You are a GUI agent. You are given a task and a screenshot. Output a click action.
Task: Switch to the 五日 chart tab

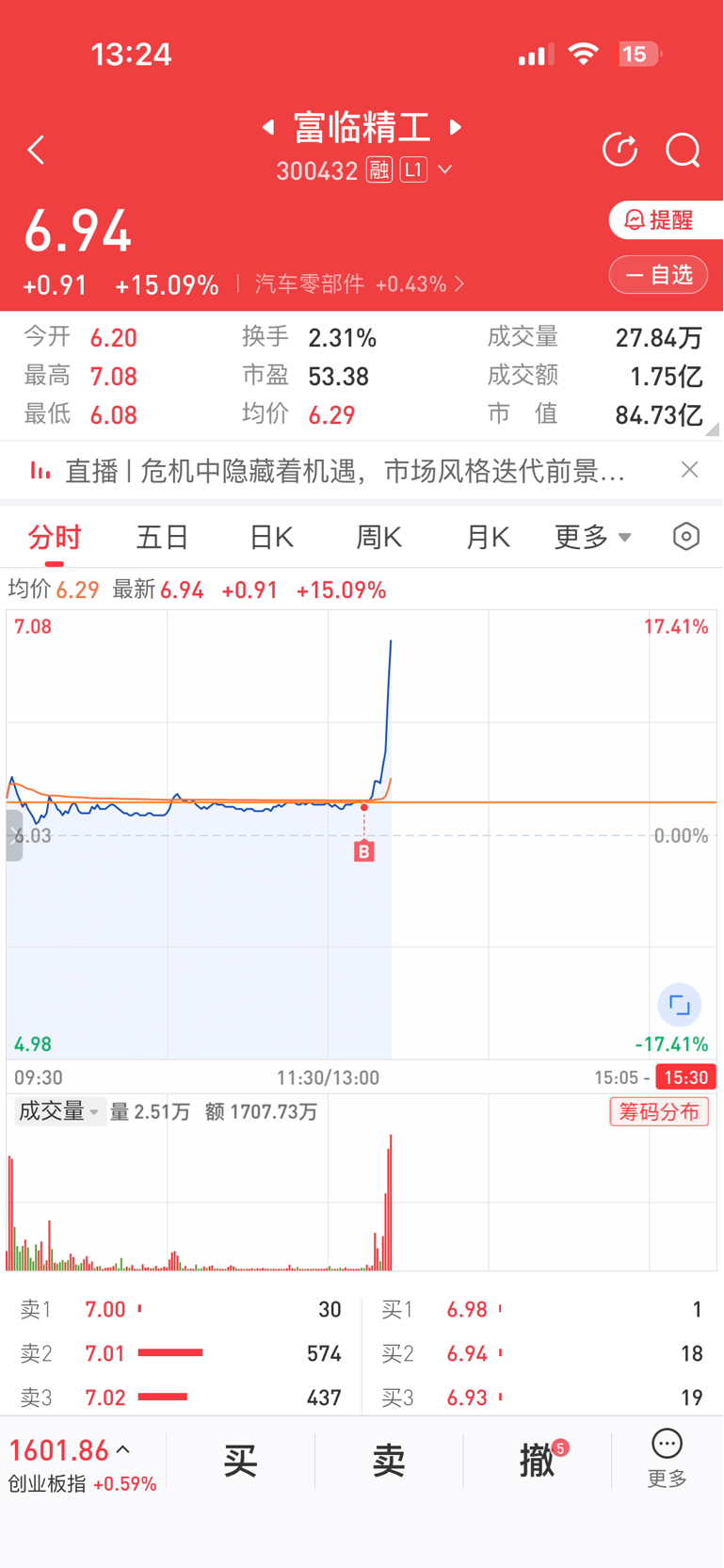[x=163, y=537]
